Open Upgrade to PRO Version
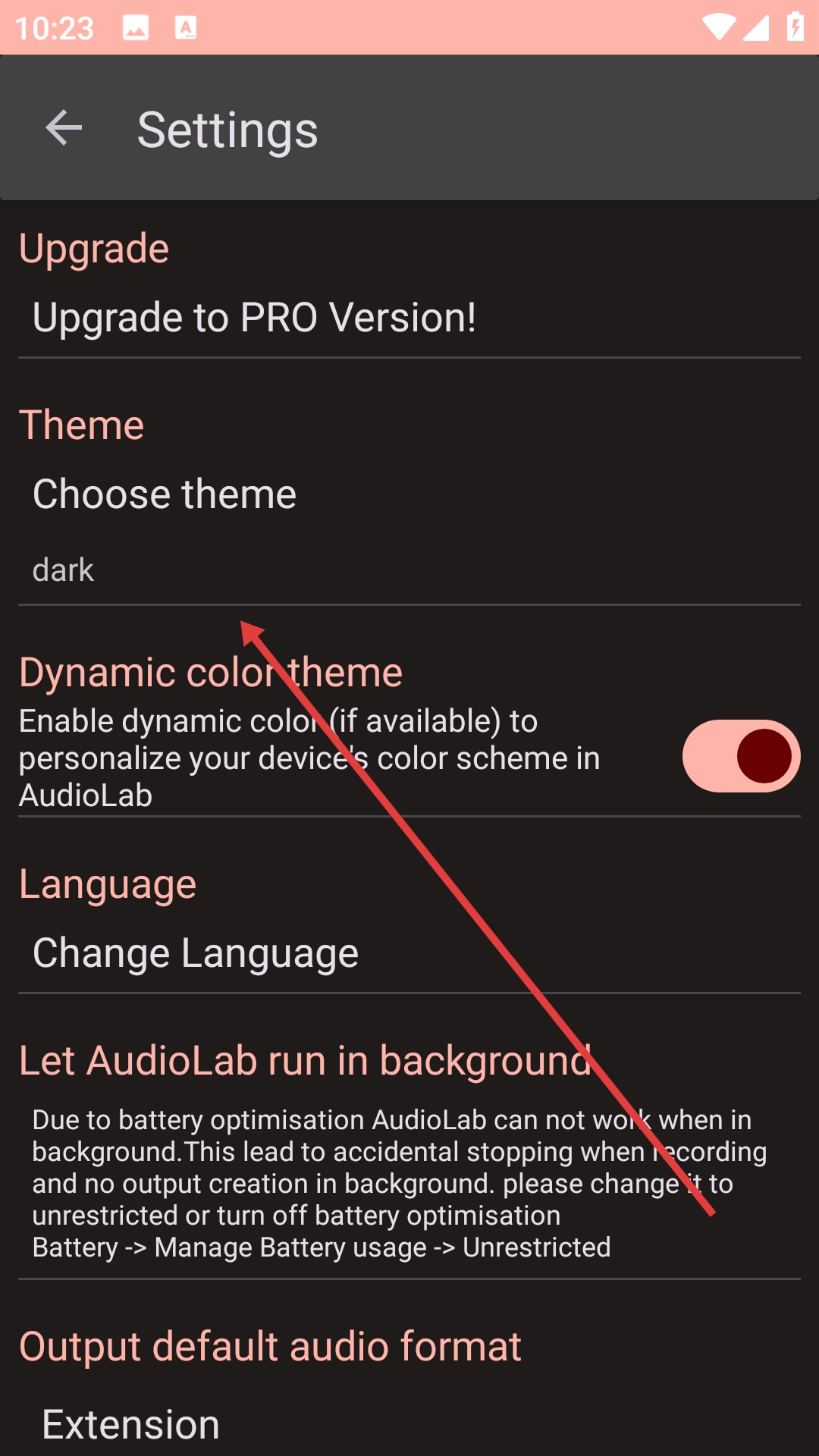Viewport: 819px width, 1456px height. pyautogui.click(x=255, y=317)
